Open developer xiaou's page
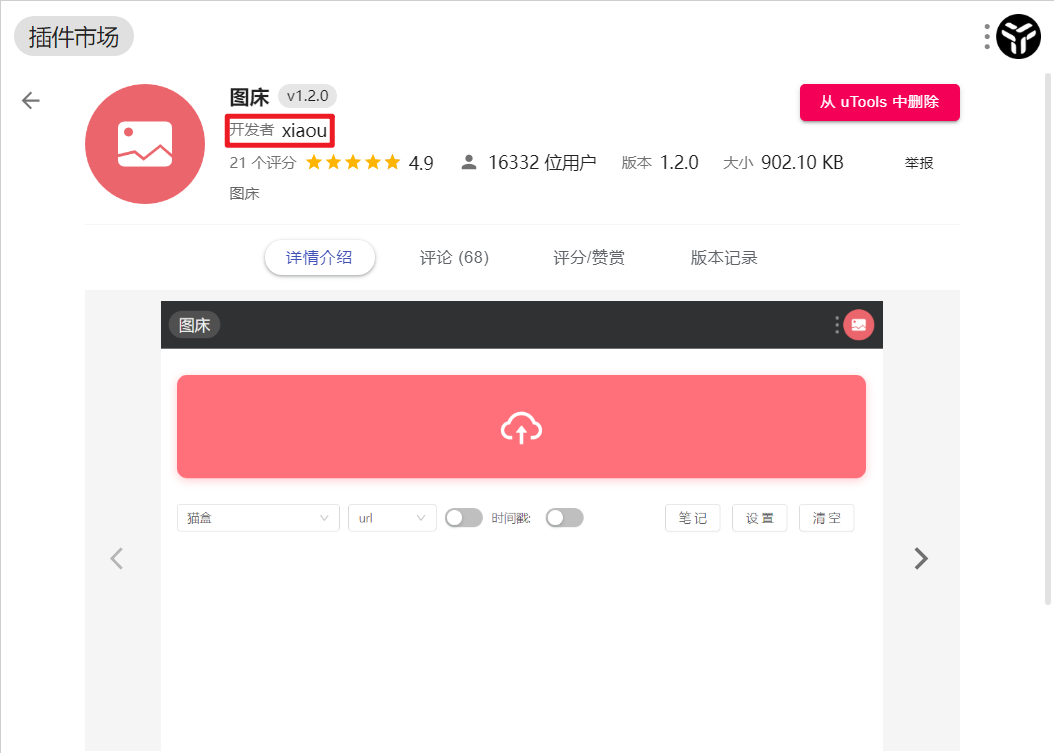The width and height of the screenshot is (1054, 753). point(303,130)
